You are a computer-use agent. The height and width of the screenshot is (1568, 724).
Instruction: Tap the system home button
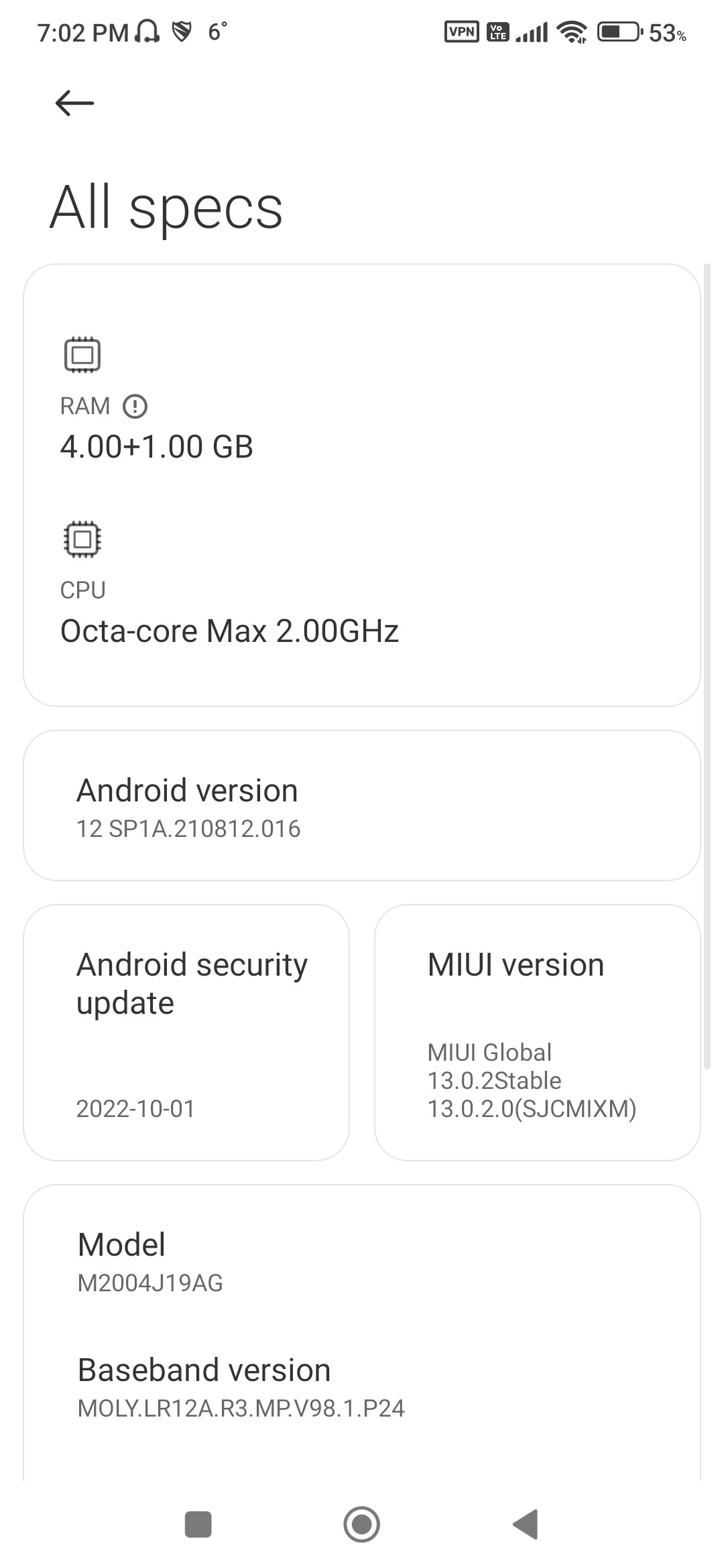(362, 1524)
